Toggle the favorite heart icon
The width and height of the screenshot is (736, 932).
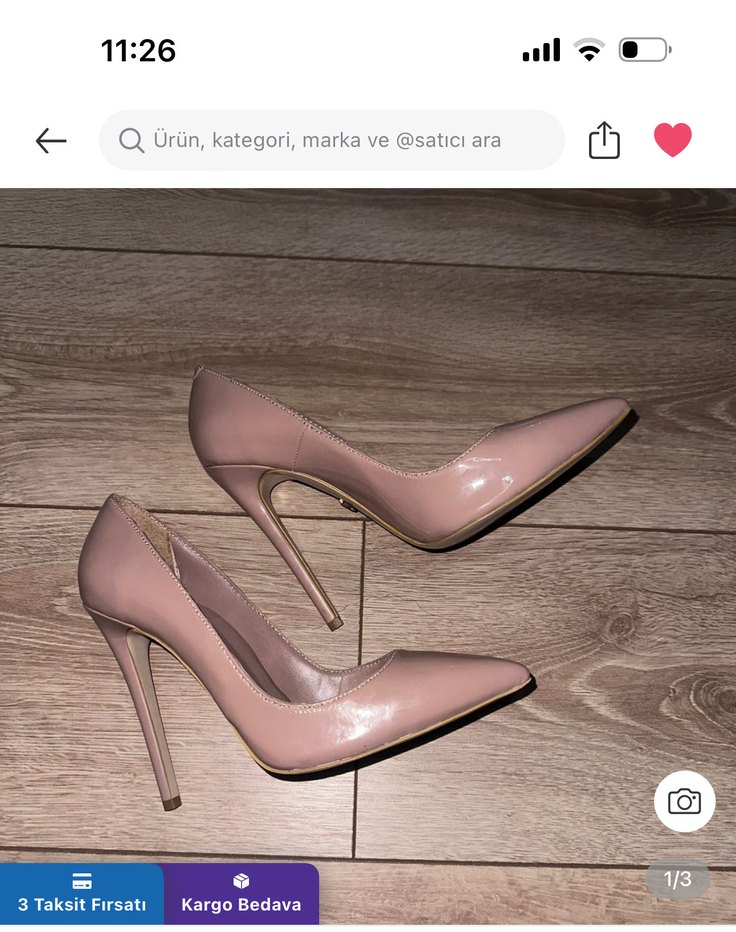672,140
